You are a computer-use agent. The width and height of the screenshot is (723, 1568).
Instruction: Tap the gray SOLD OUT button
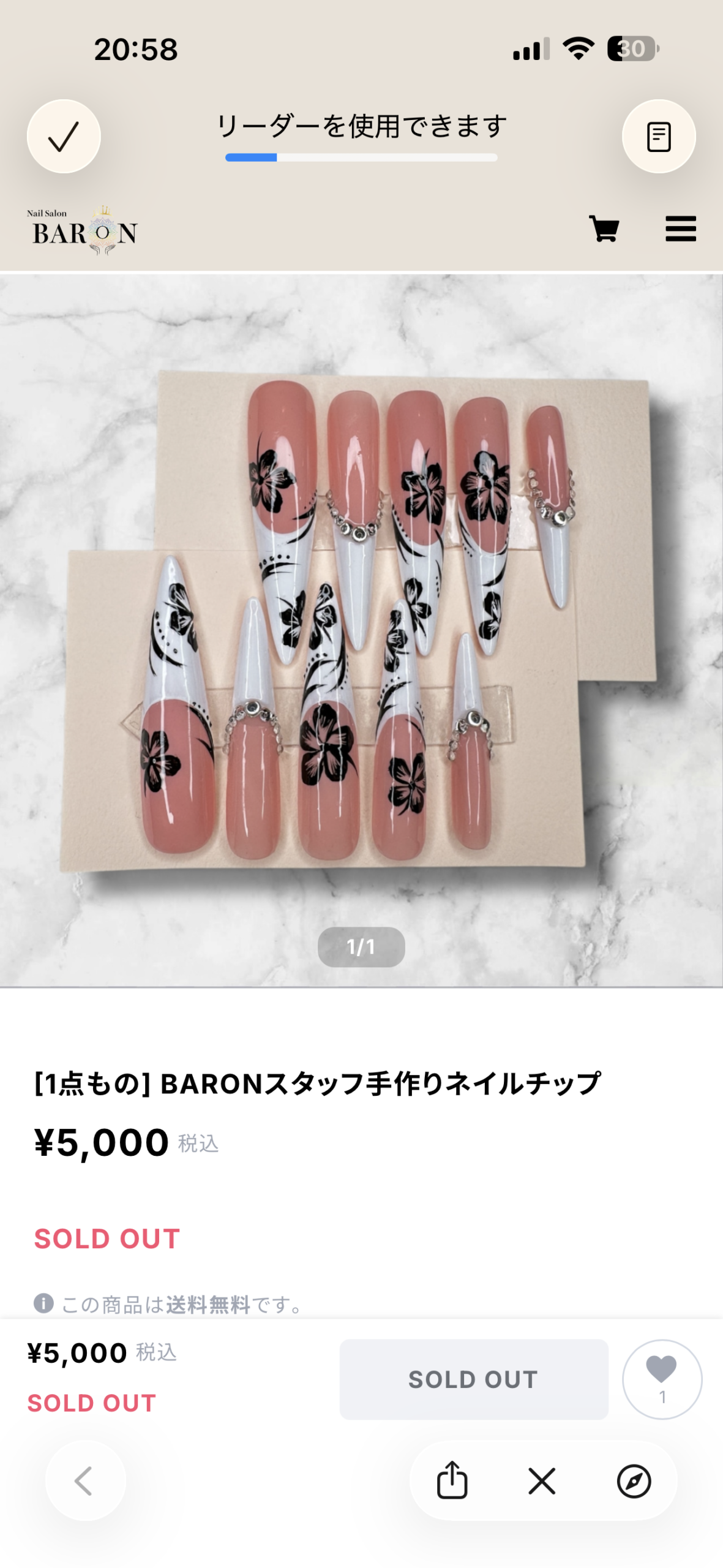[473, 1379]
